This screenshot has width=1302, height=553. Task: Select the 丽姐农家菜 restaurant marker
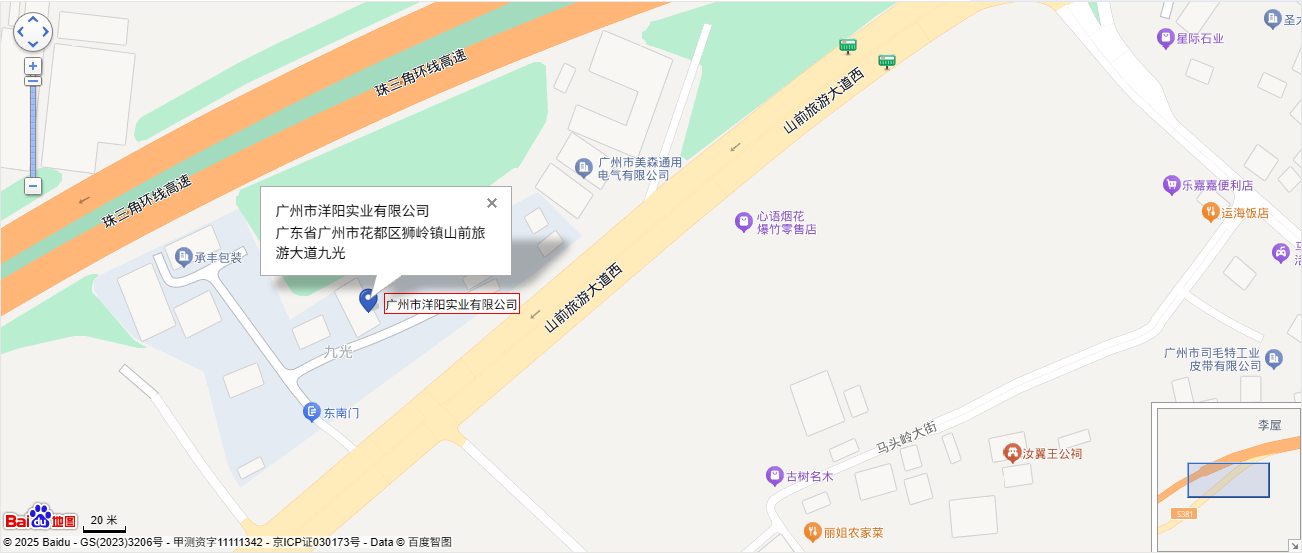tap(812, 531)
